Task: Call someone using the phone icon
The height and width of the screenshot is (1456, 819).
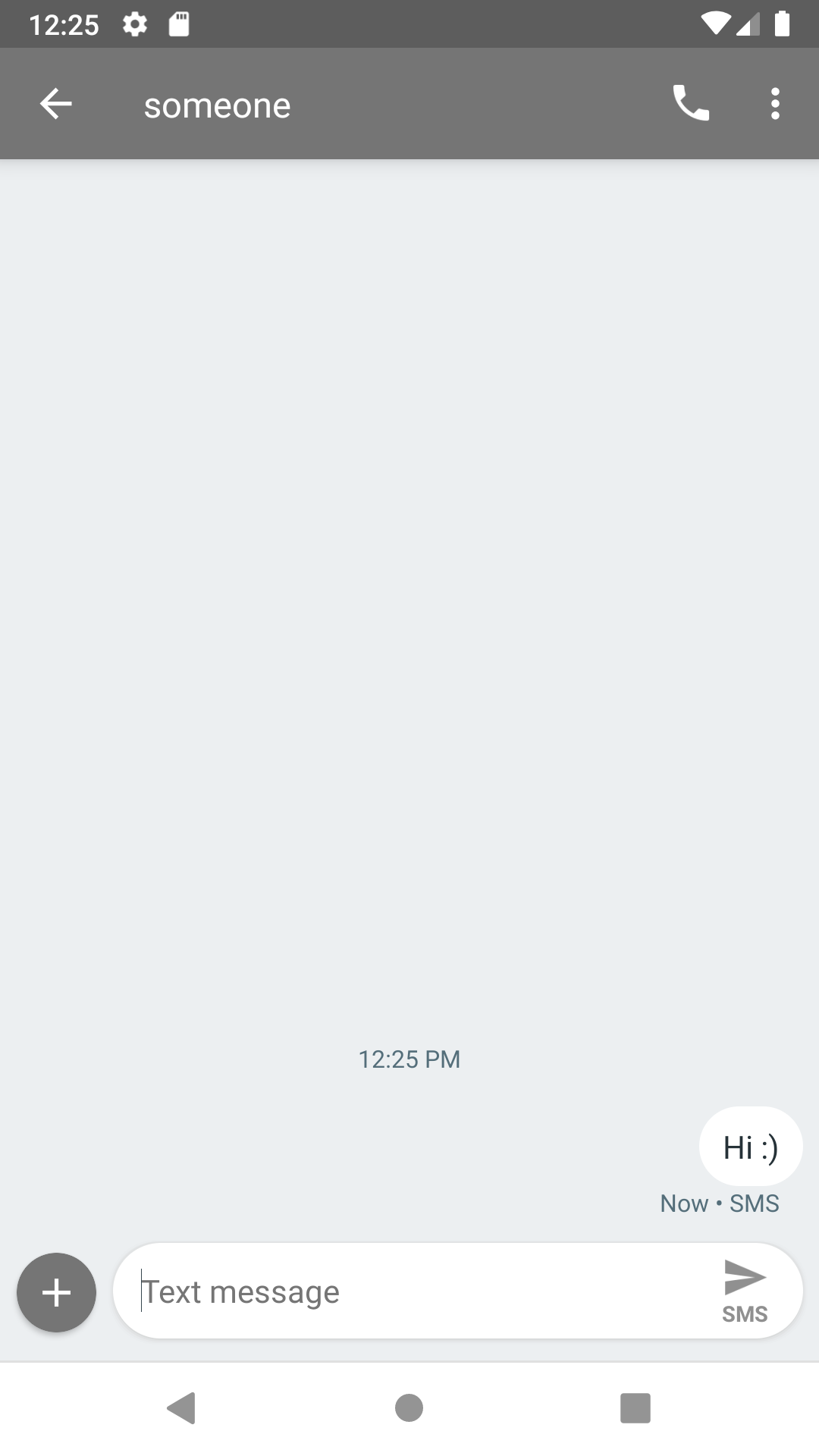Action: [x=691, y=103]
